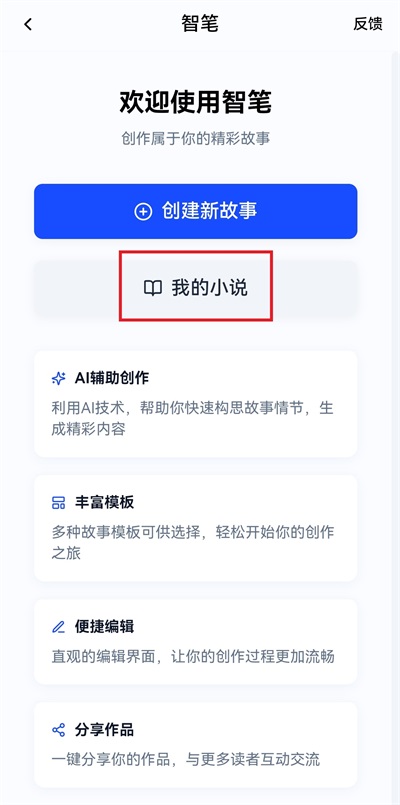Open 我的小说 list
Viewport: 400px width, 805px height.
coord(196,288)
